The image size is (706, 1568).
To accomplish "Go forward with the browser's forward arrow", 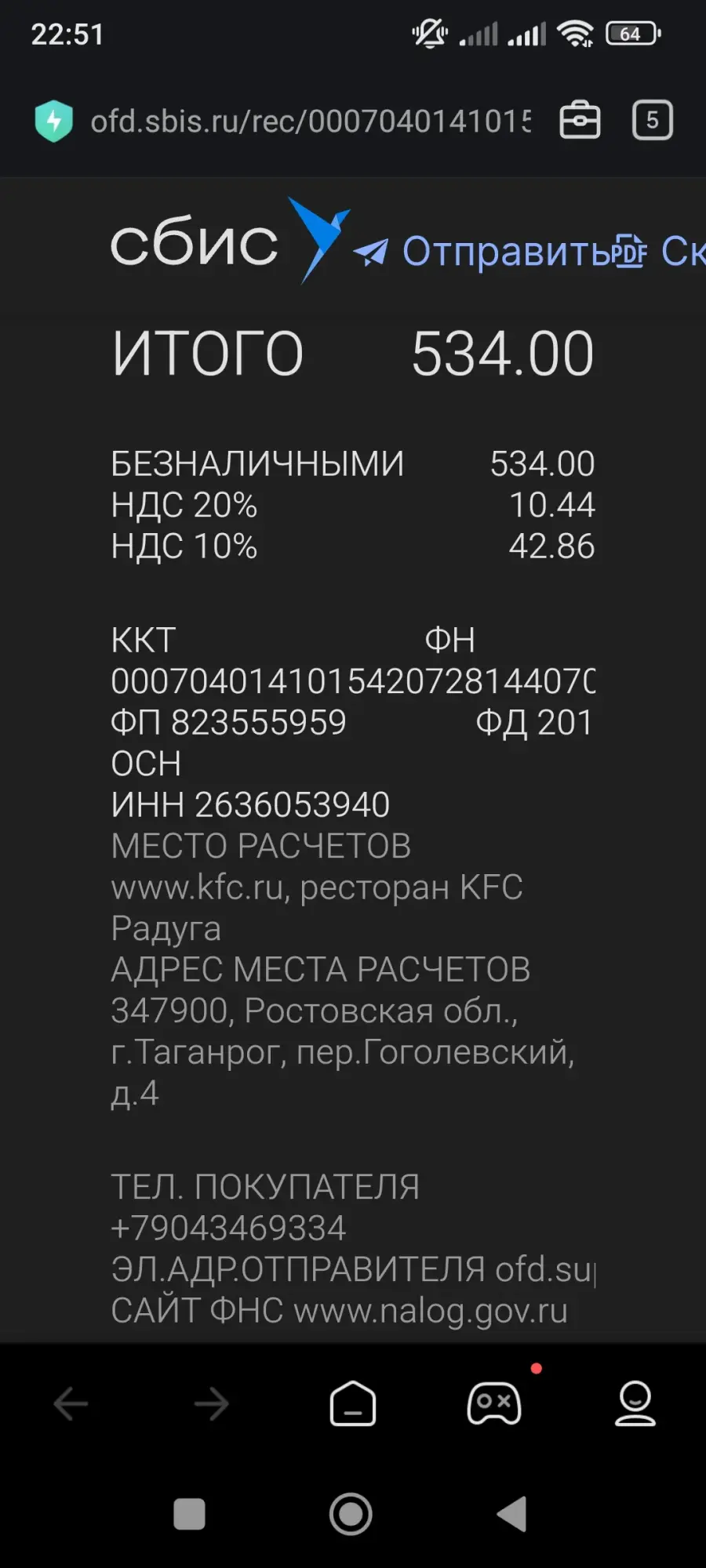I will (212, 1403).
